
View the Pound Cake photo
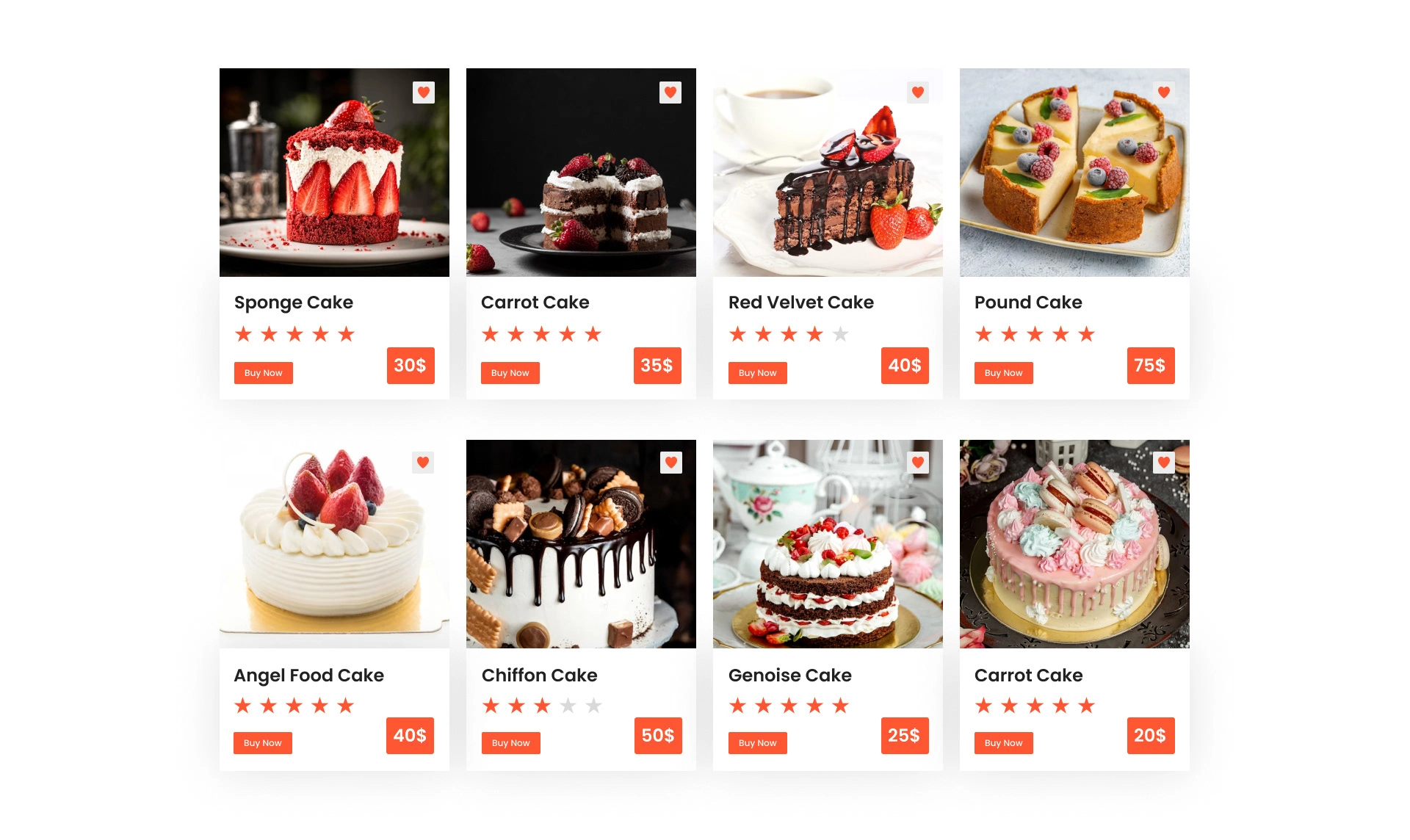[1074, 173]
